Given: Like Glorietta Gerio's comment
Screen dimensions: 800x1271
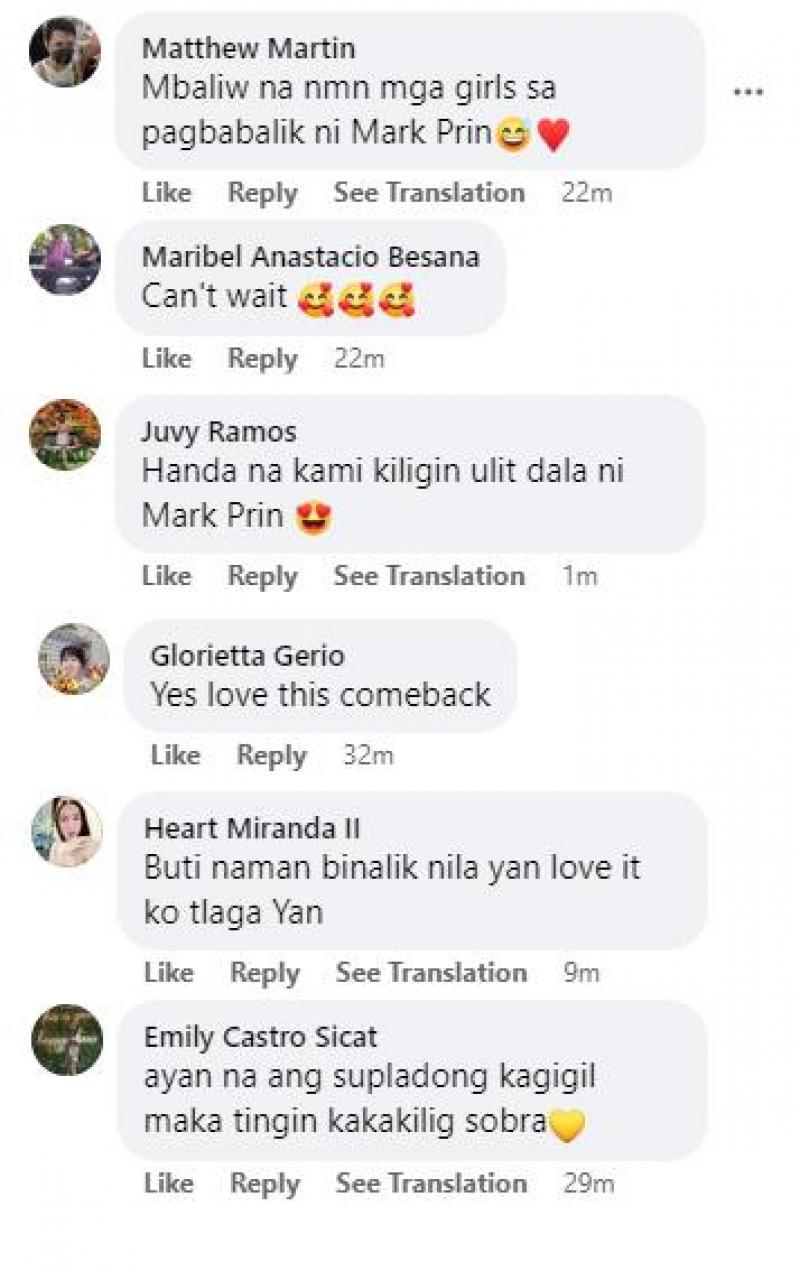Looking at the screenshot, I should 175,756.
